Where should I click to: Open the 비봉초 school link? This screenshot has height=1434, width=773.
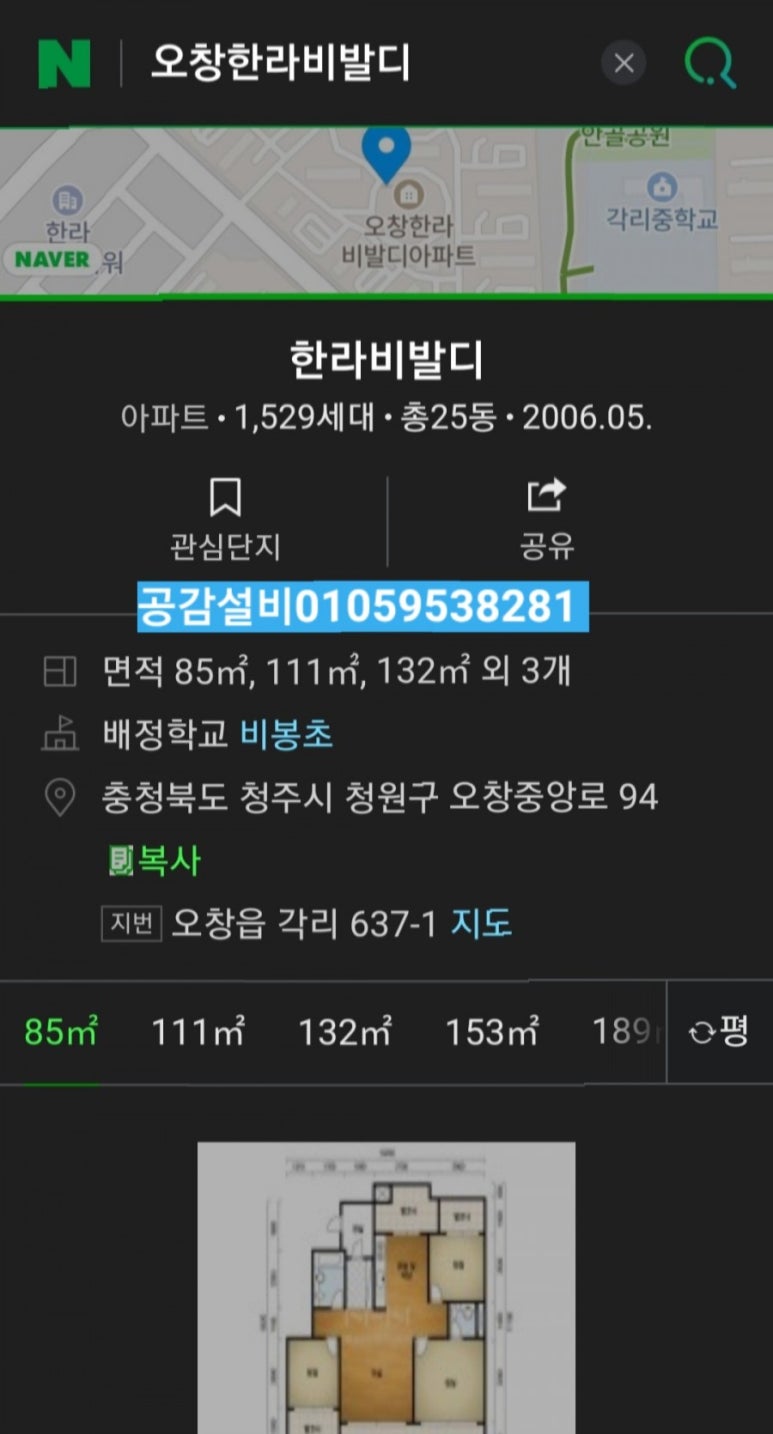click(x=286, y=735)
